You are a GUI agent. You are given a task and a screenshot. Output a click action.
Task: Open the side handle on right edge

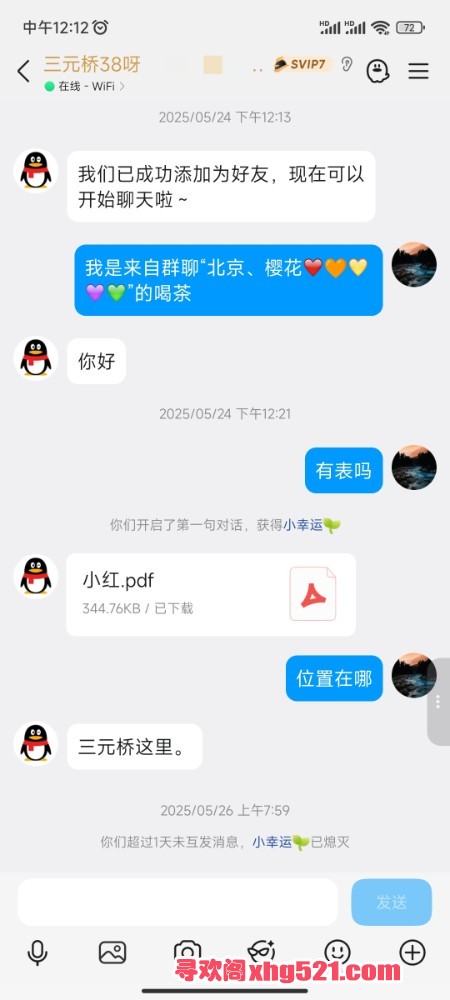pos(439,702)
